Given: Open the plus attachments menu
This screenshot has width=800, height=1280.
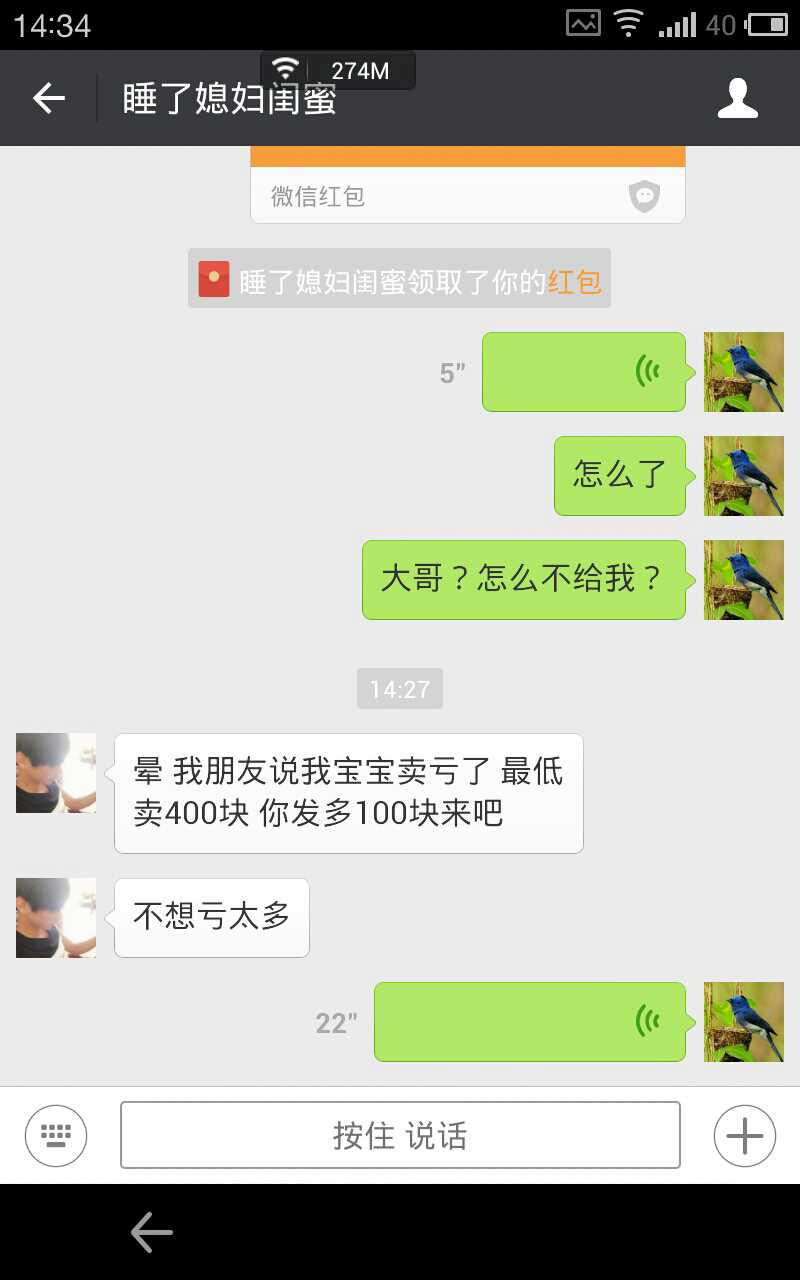Looking at the screenshot, I should [744, 1136].
